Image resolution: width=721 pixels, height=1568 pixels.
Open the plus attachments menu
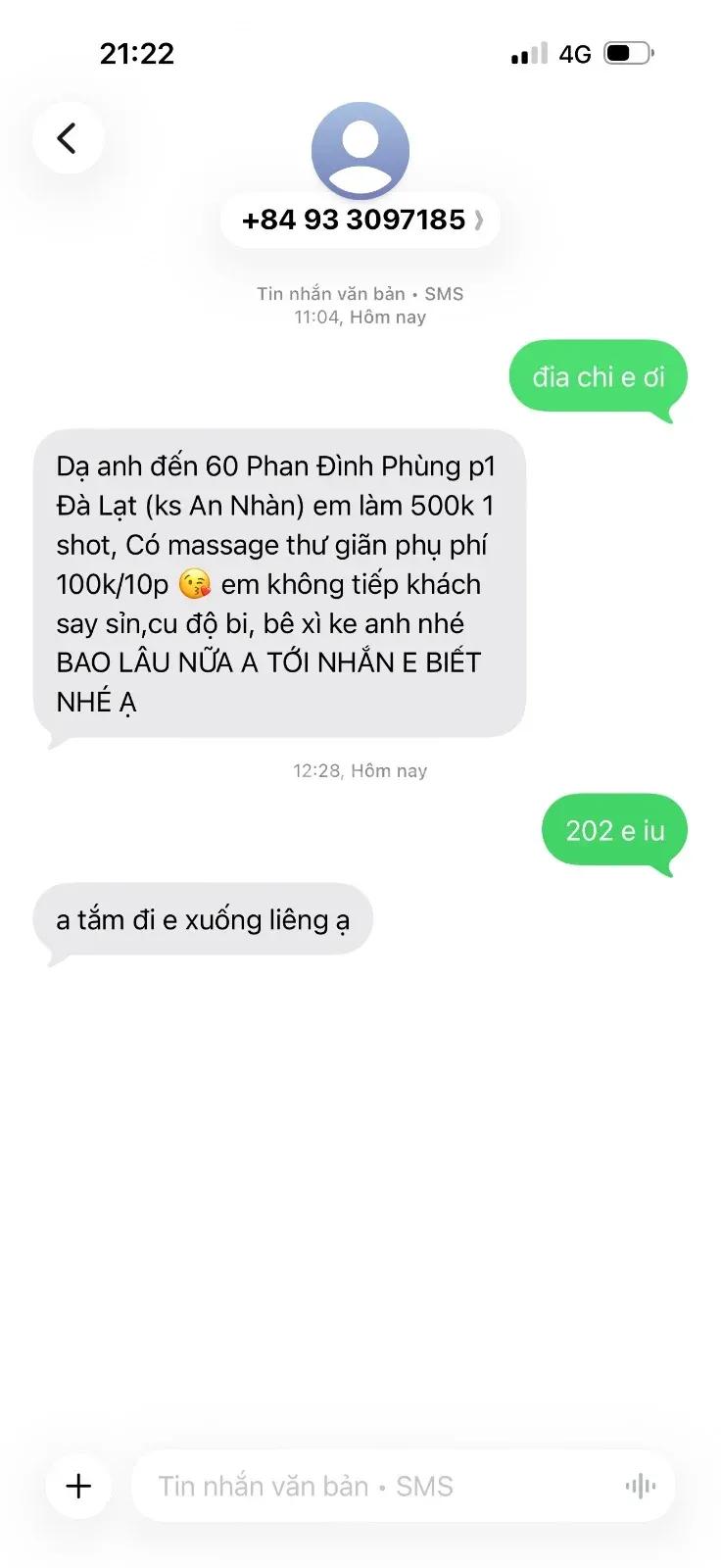pos(78,1486)
